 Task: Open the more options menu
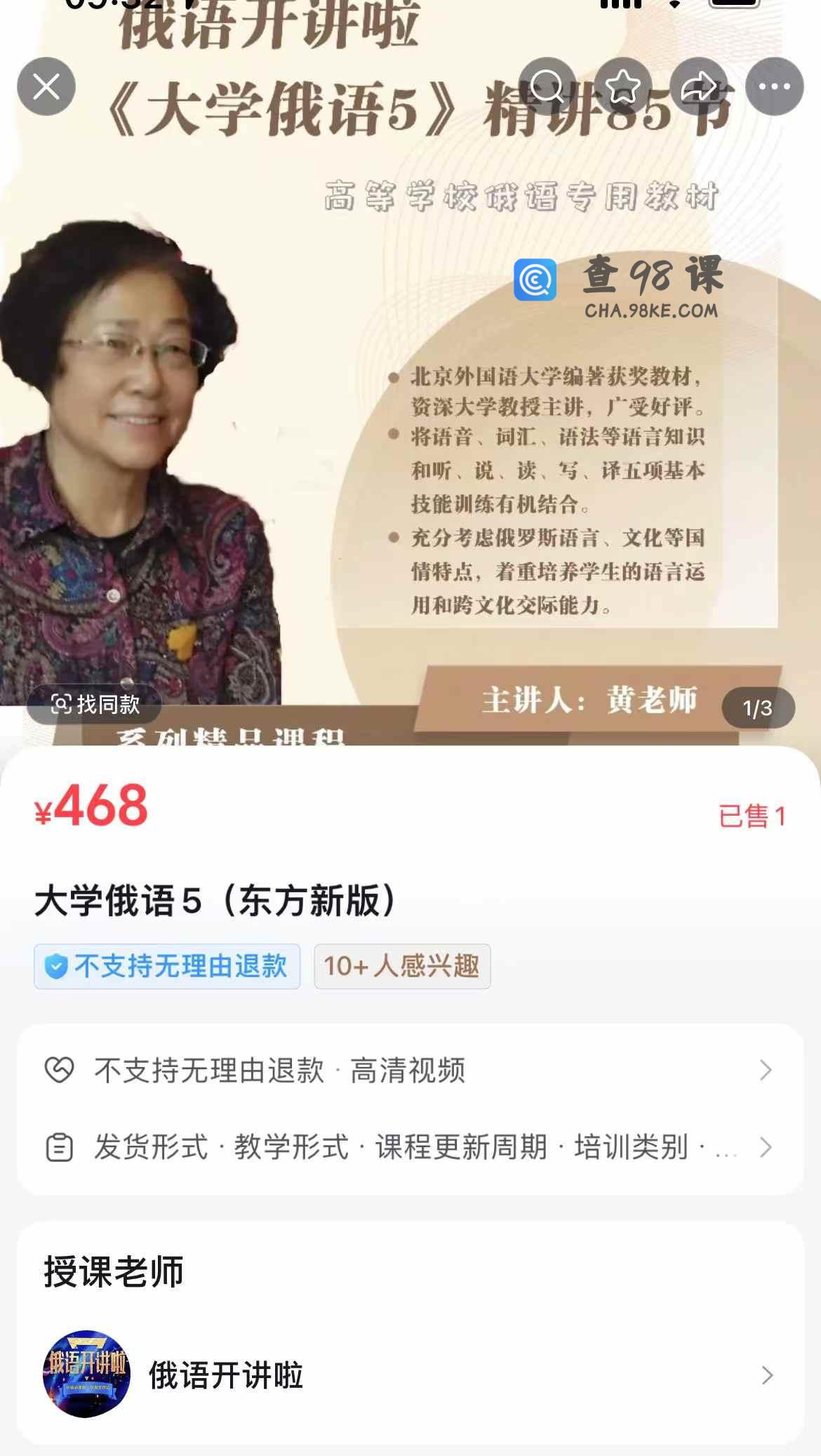[775, 87]
